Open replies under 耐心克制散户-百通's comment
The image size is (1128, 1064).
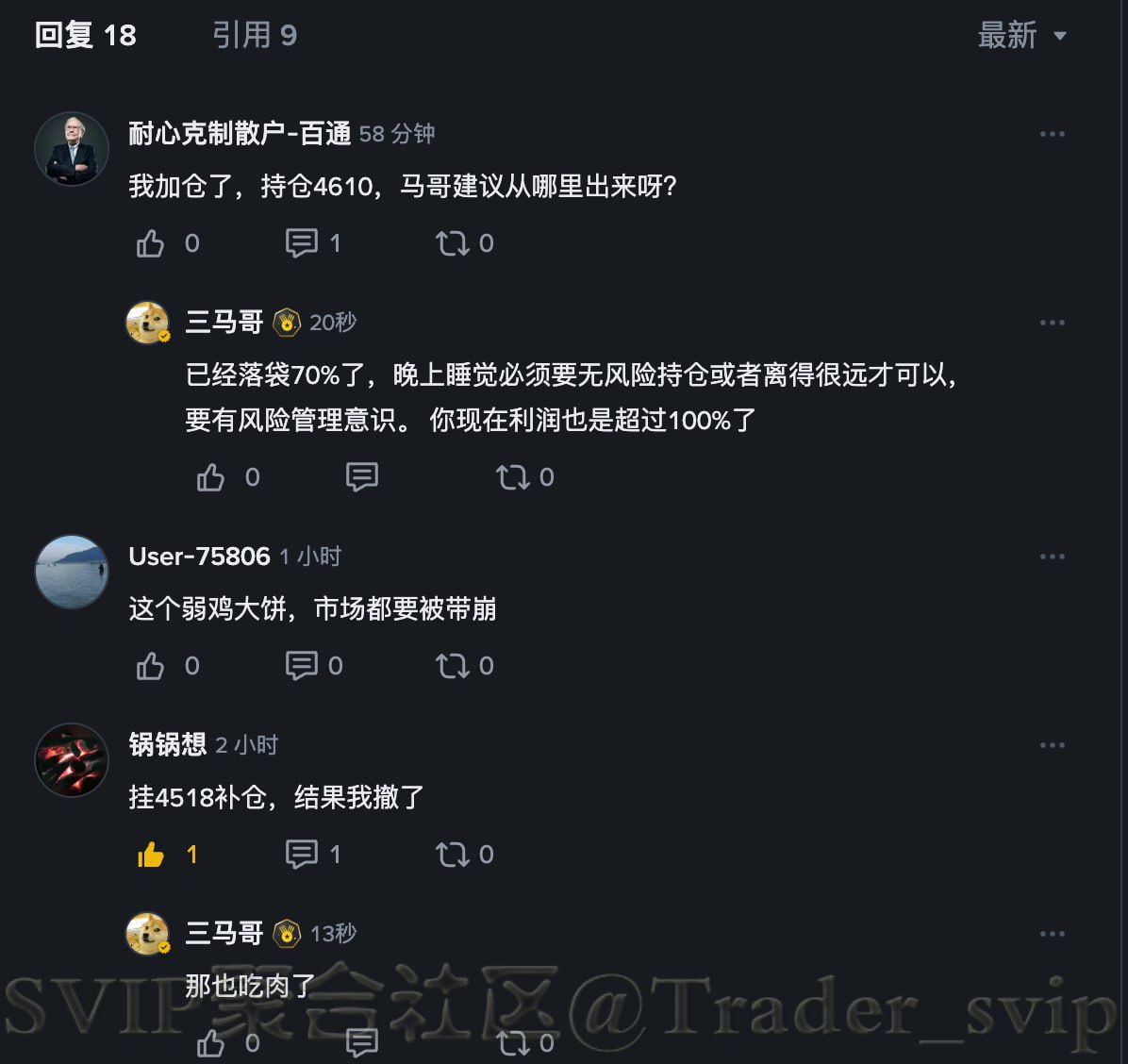[302, 243]
